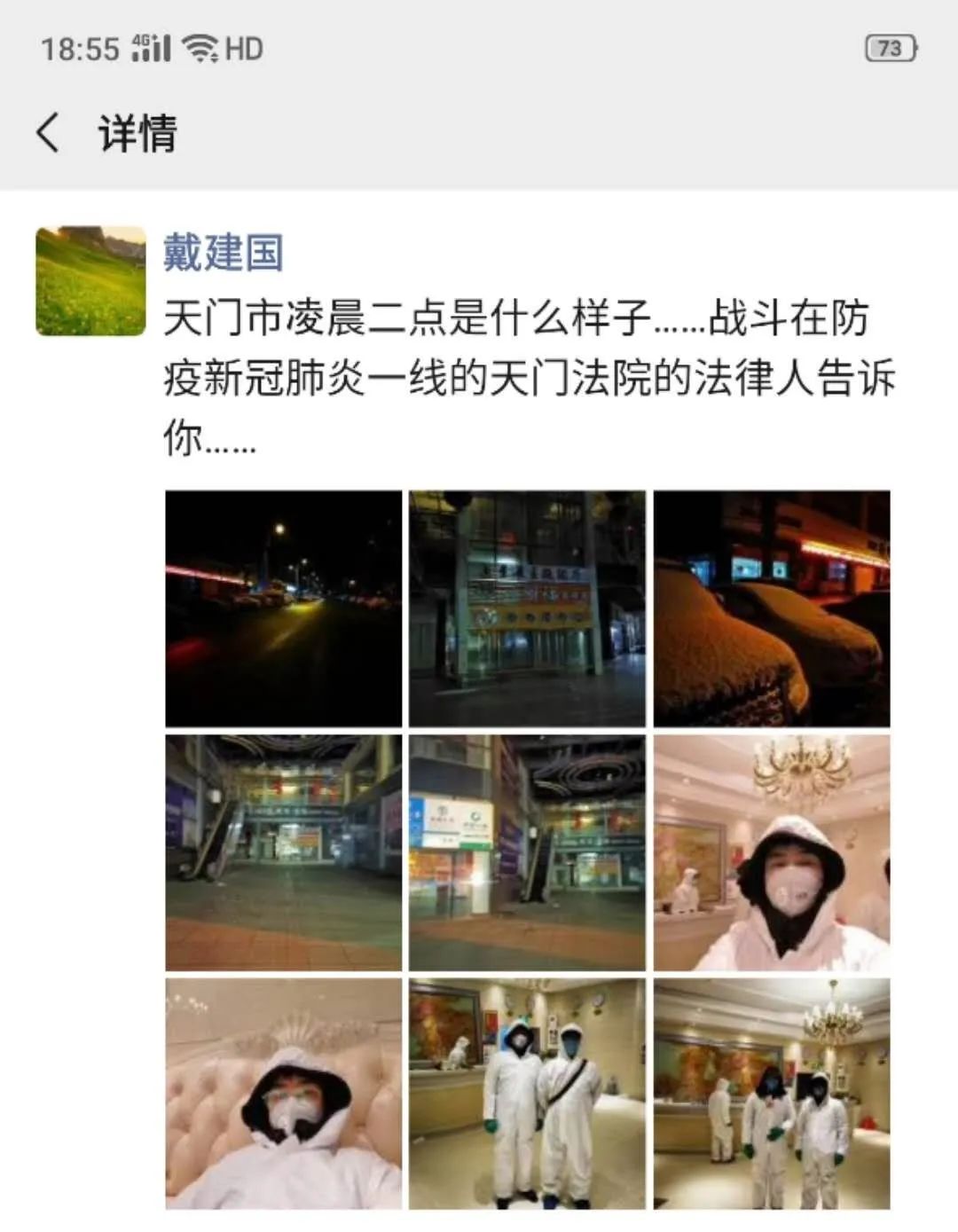Open the dark street night photo

tap(284, 608)
